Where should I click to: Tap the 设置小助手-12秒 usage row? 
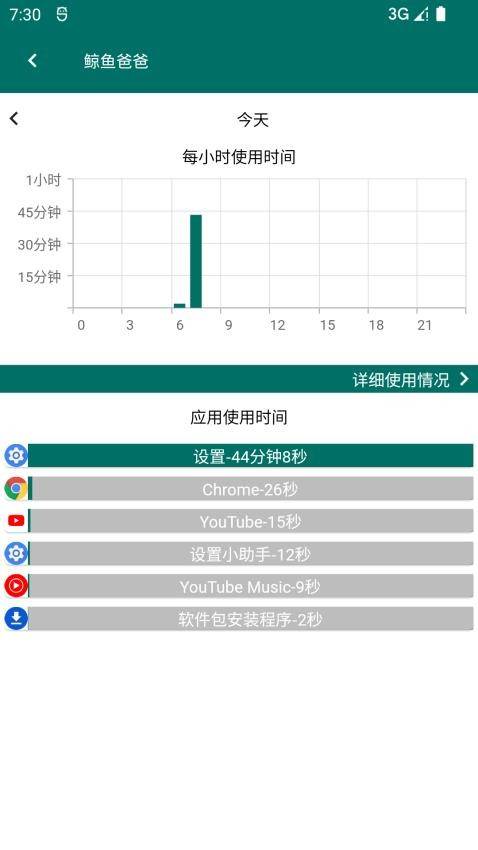point(239,553)
